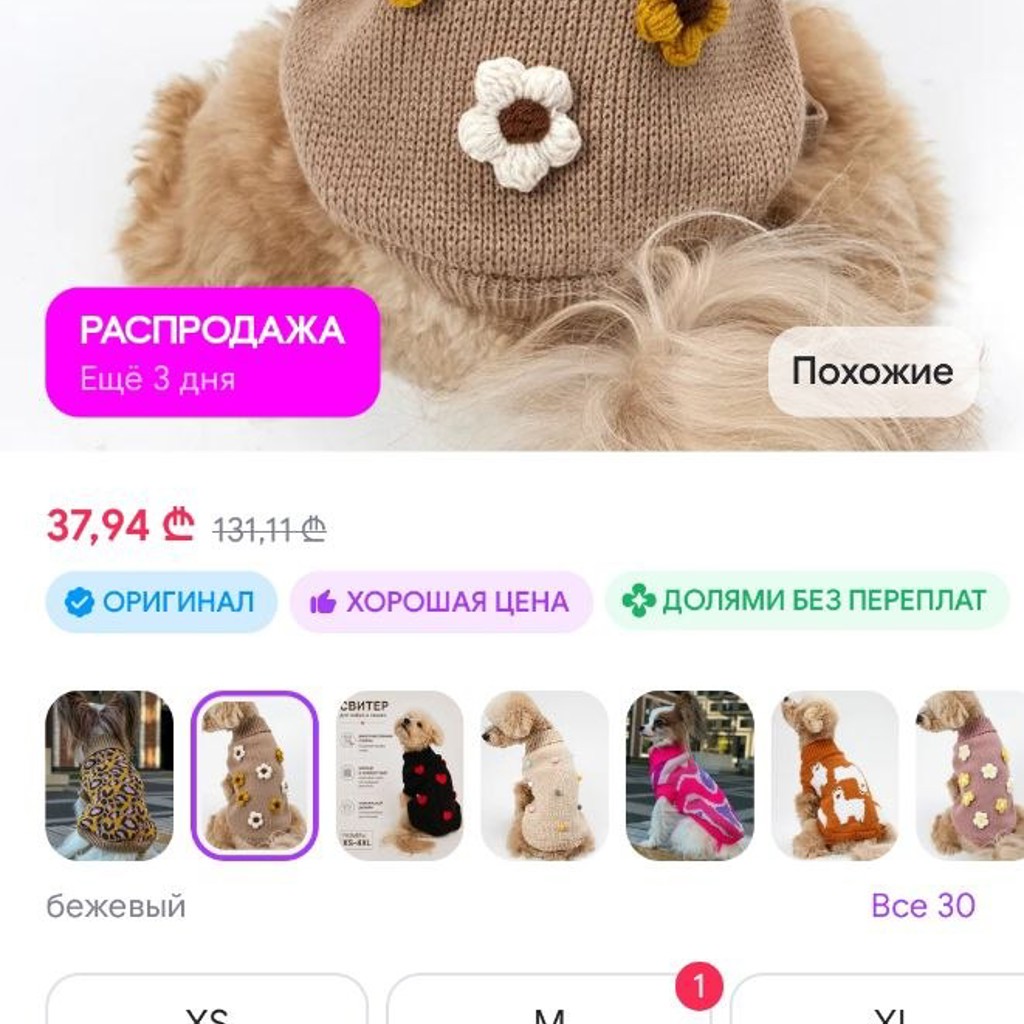Select the black sweater with red hearts
The image size is (1024, 1024).
point(400,775)
